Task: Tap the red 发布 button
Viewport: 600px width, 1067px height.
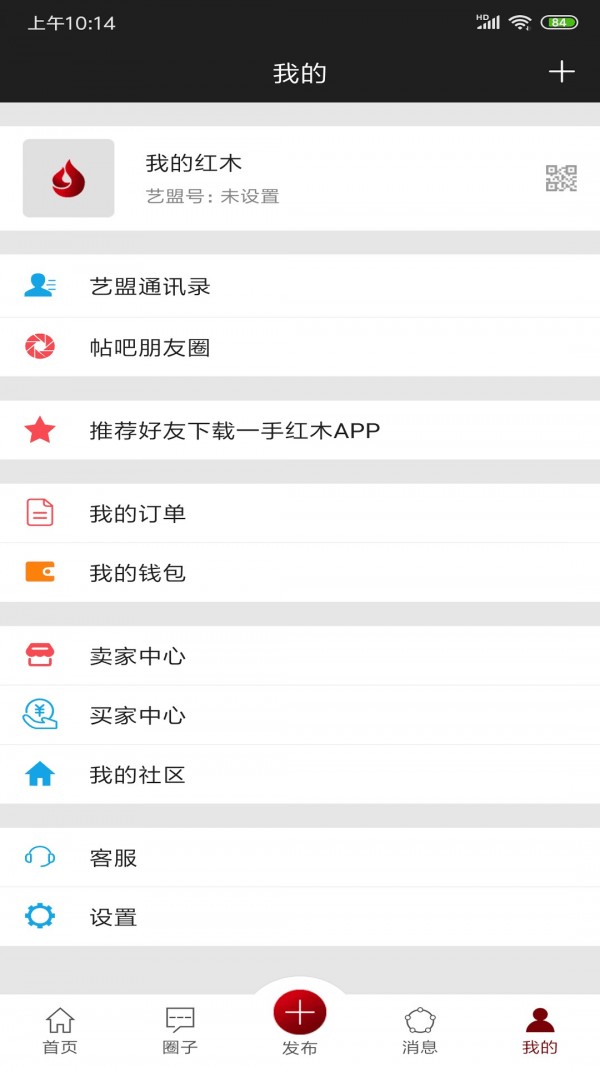Action: pyautogui.click(x=300, y=1013)
